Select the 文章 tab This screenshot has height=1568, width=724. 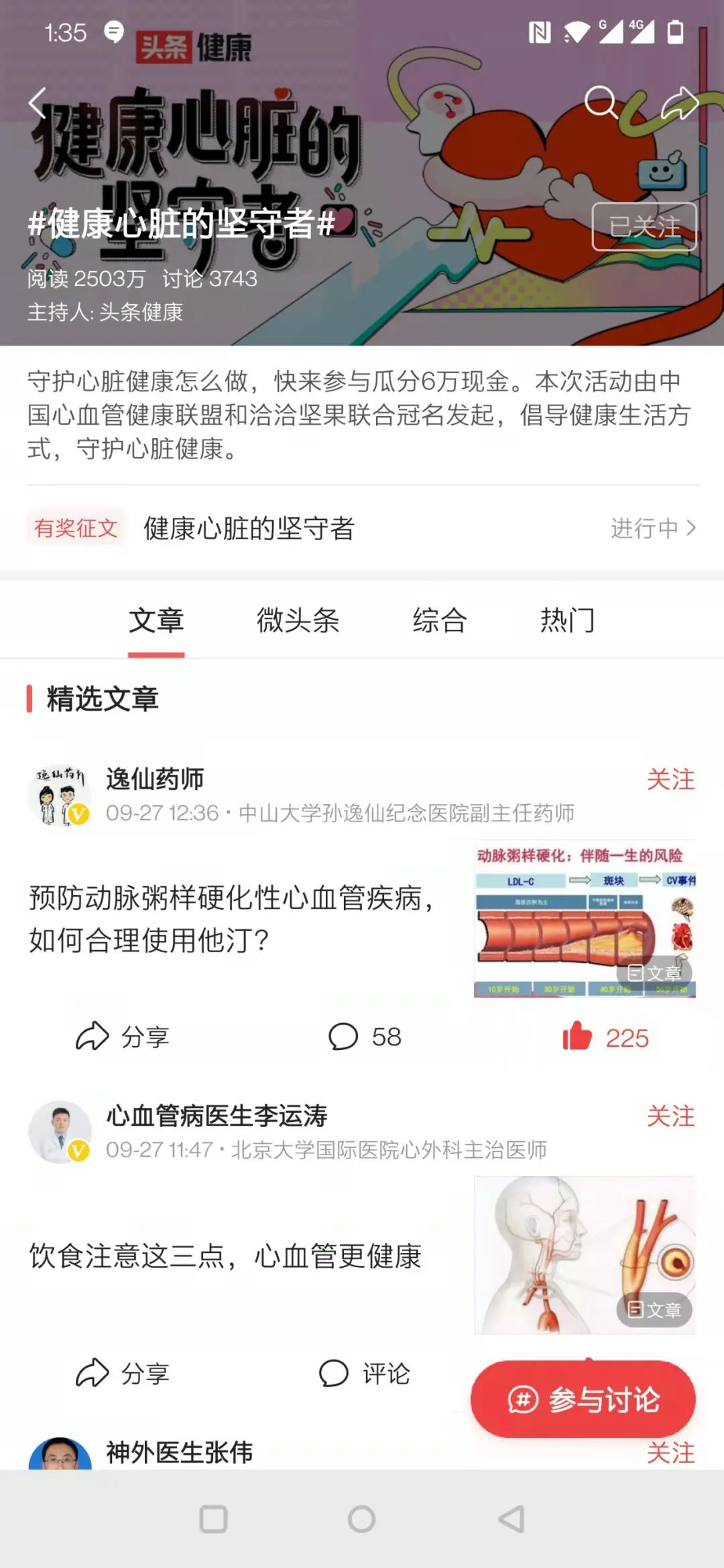(156, 620)
